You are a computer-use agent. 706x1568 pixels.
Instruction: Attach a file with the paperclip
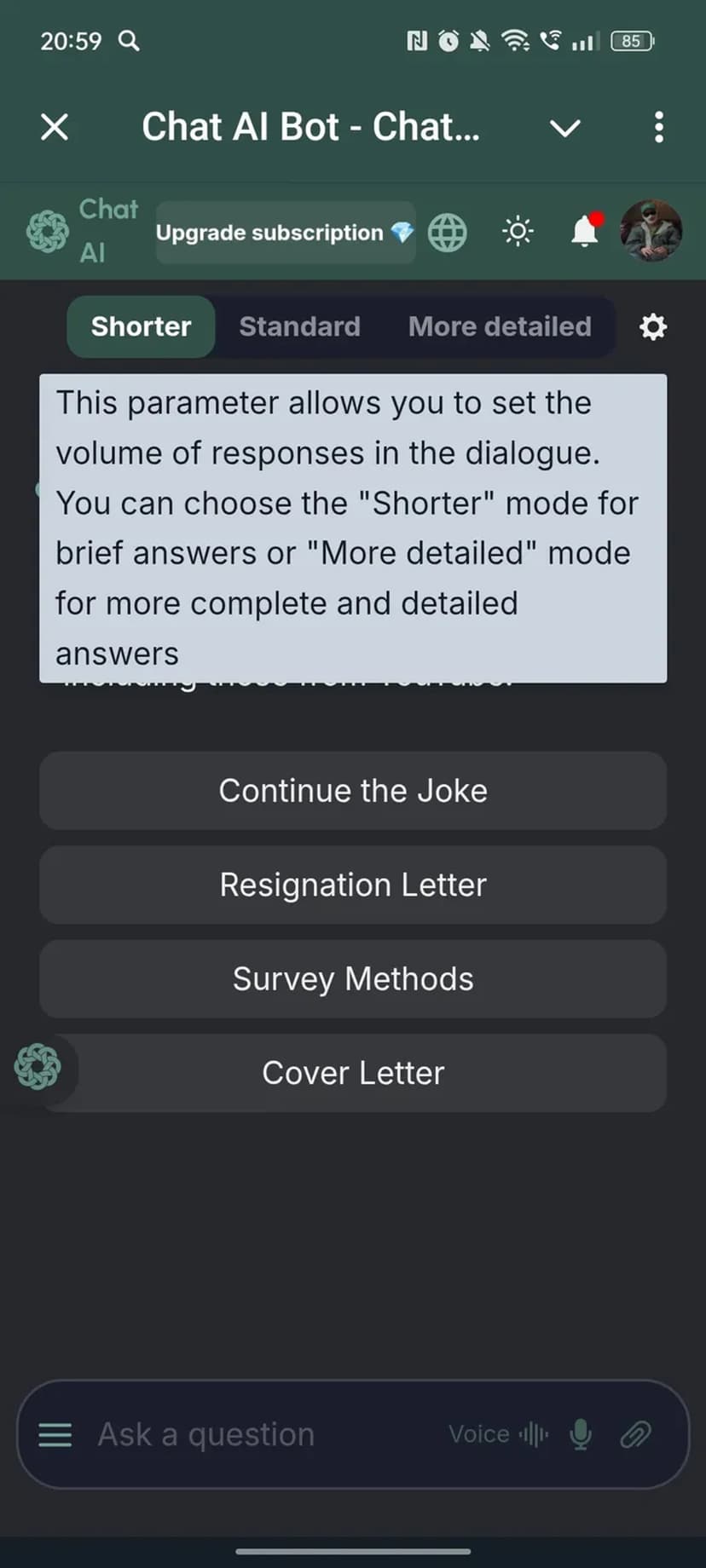636,1435
